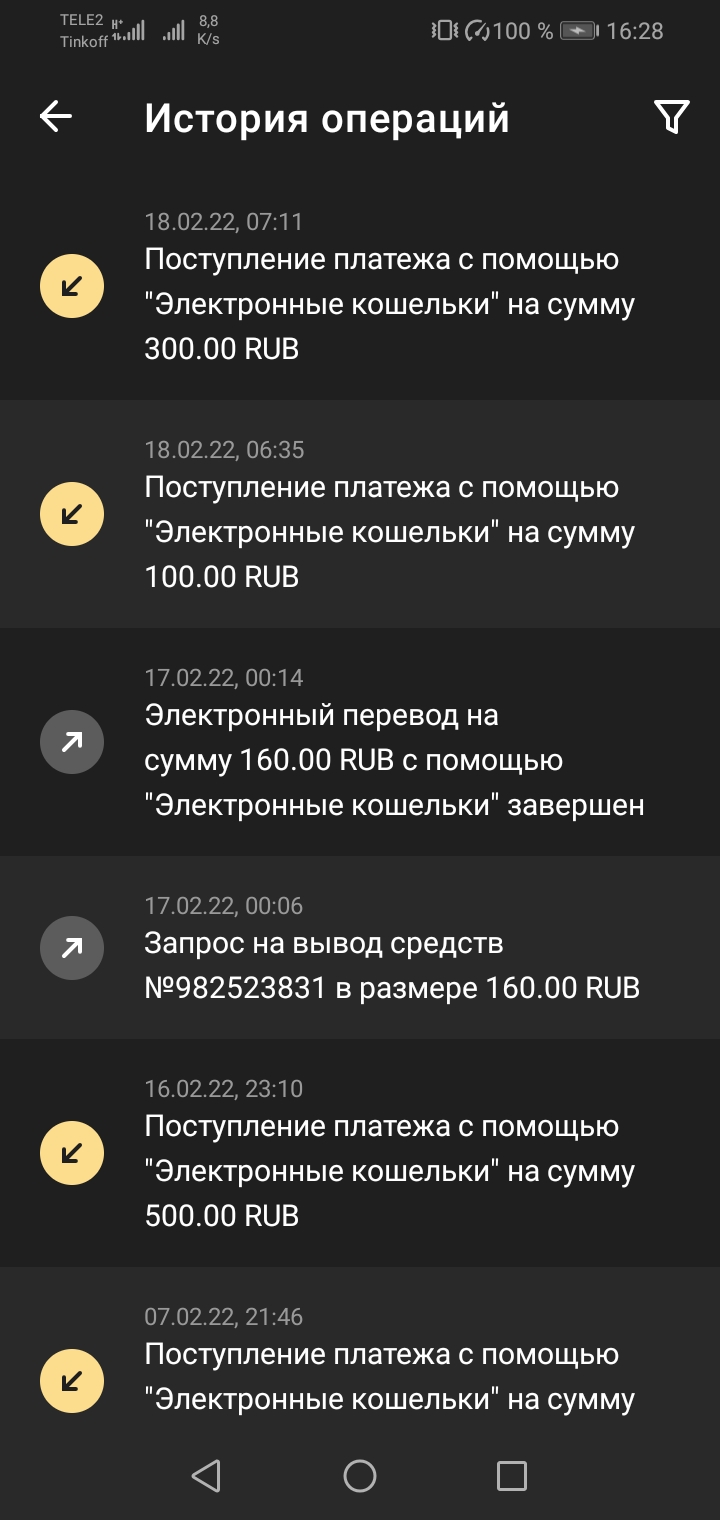This screenshot has height=1520, width=720.
Task: Tap the outgoing transfer icon for 160.00 RUB
Action: click(x=71, y=742)
